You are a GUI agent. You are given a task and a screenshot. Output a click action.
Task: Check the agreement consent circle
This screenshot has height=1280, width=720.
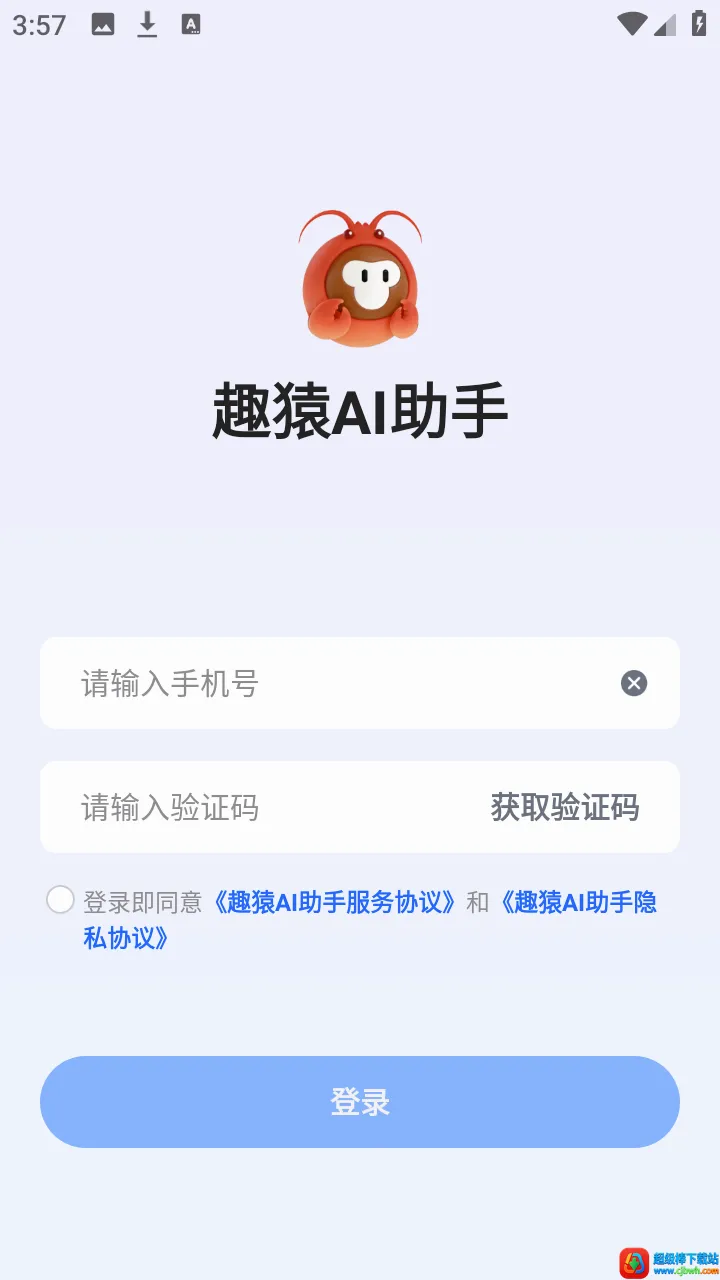(60, 900)
